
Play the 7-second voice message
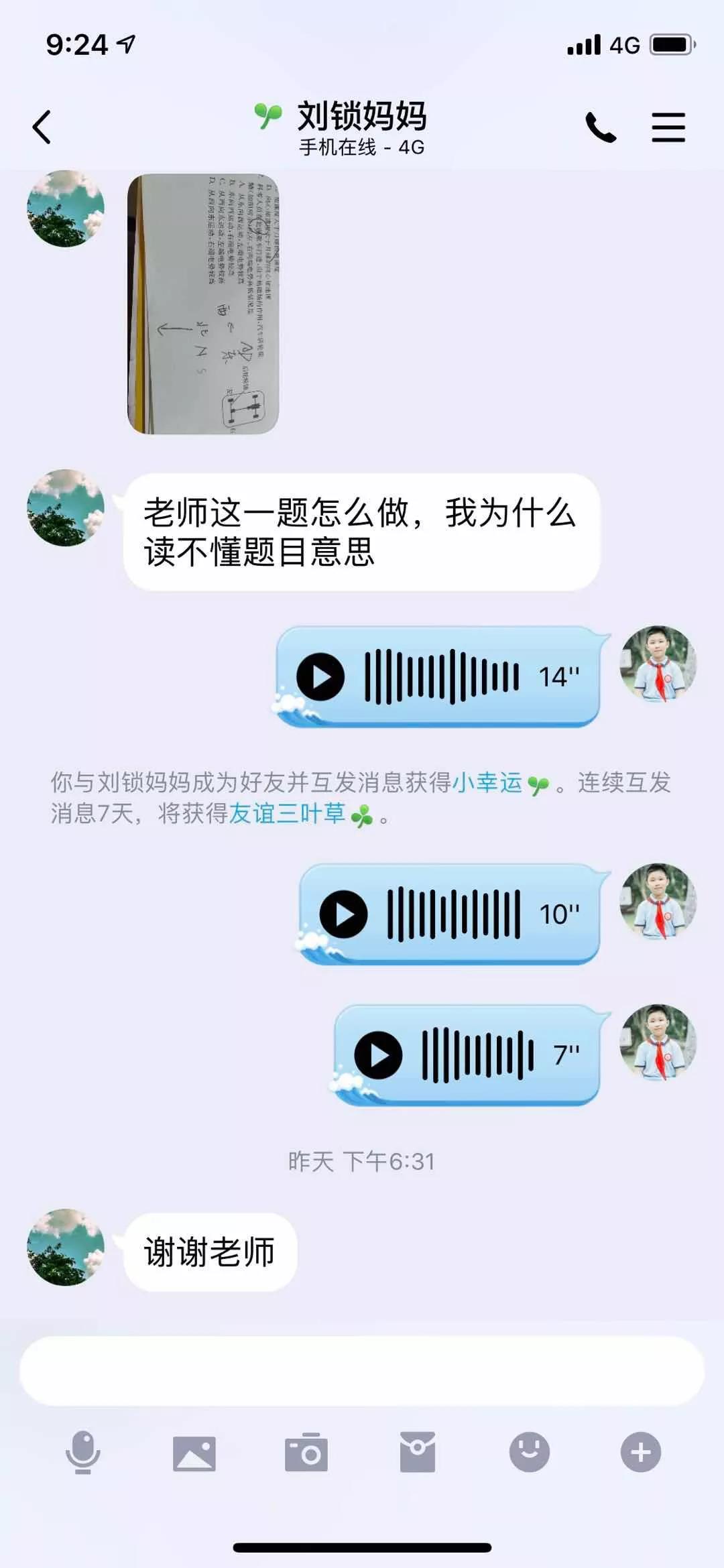tap(378, 1054)
